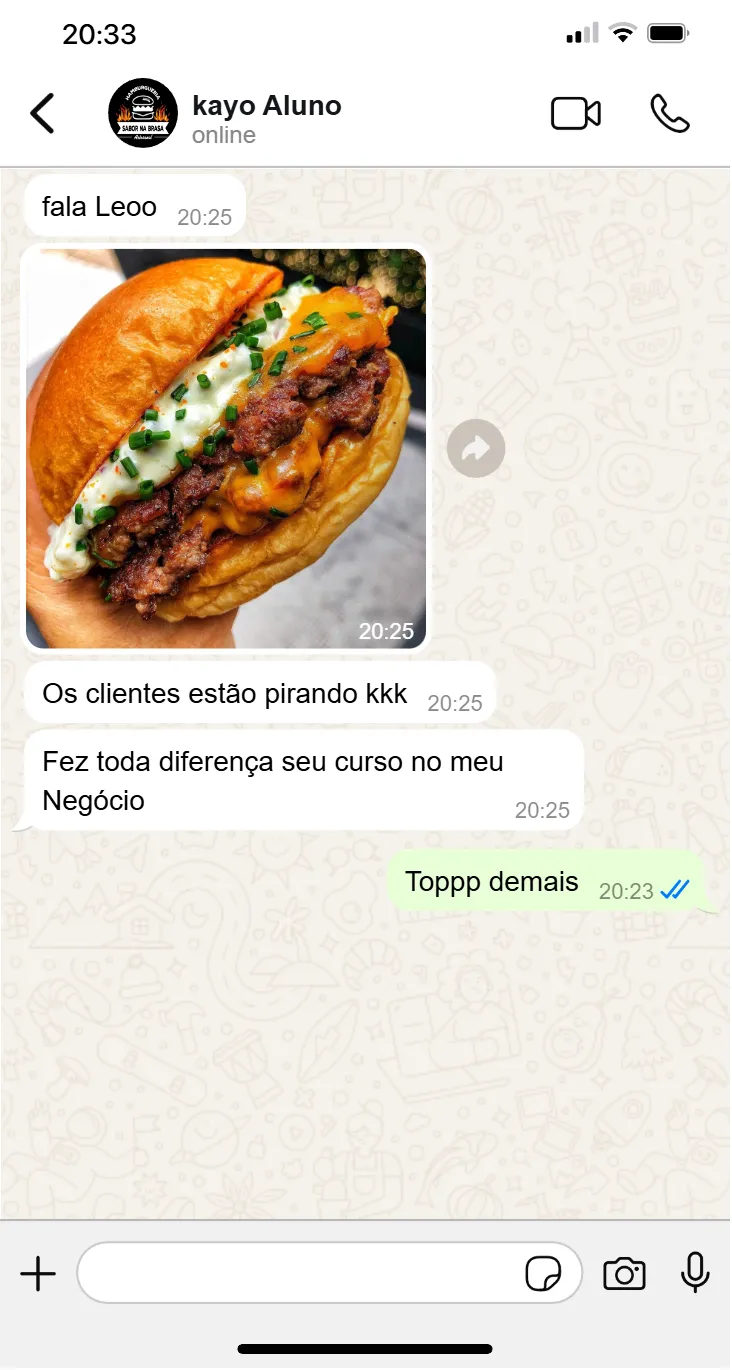Start a video call with kayo Aluno

click(x=576, y=114)
